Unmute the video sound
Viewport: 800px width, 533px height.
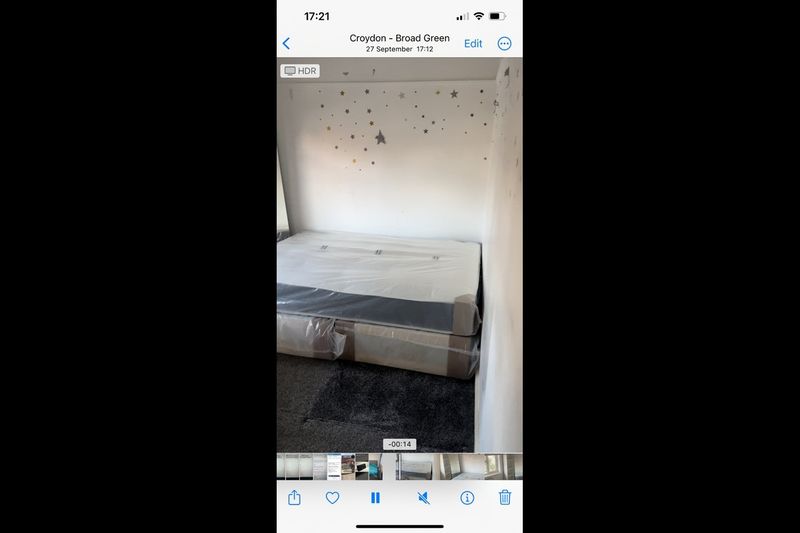coord(423,497)
